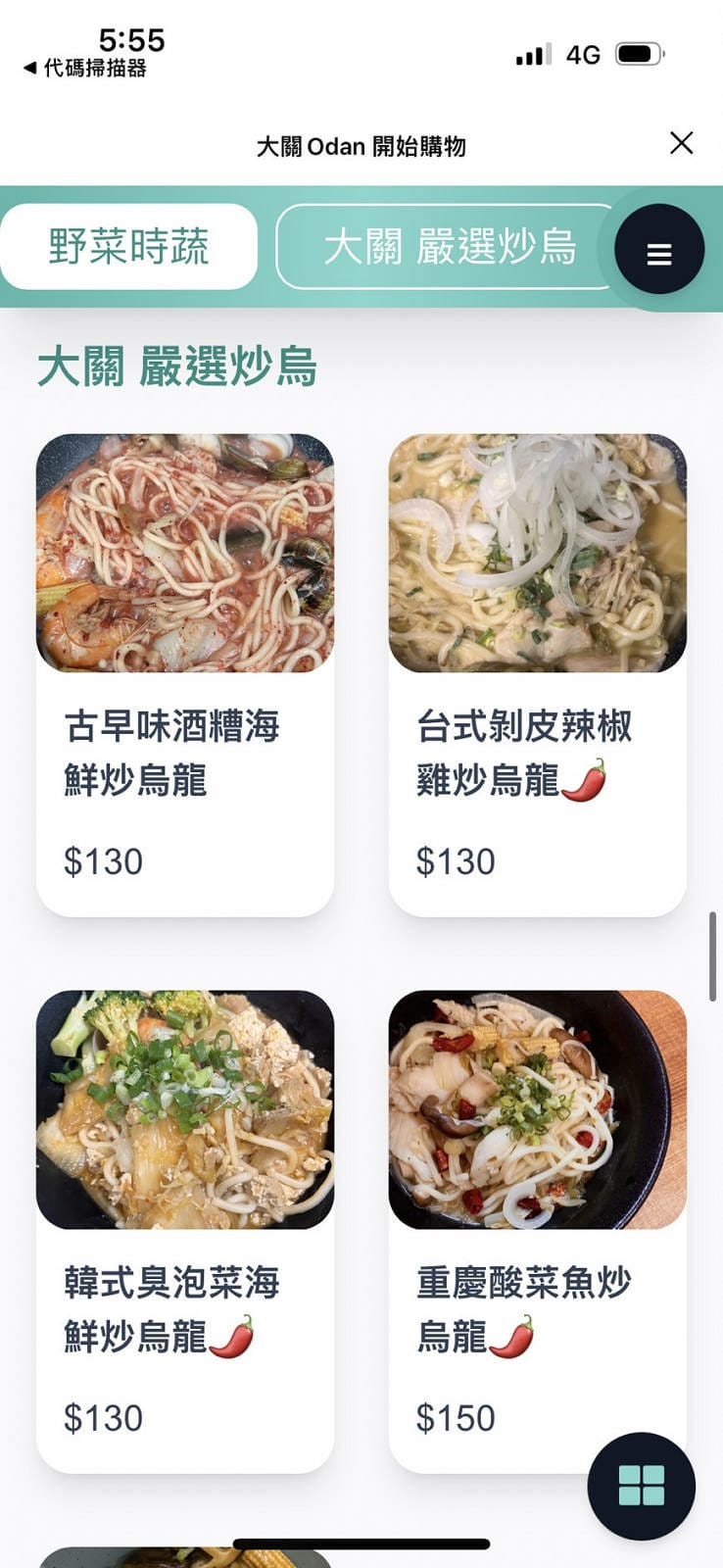This screenshot has height=1568, width=723.
Task: Tap the 重慶酸菜魚炒烏龍 dish photo
Action: coord(538,1107)
